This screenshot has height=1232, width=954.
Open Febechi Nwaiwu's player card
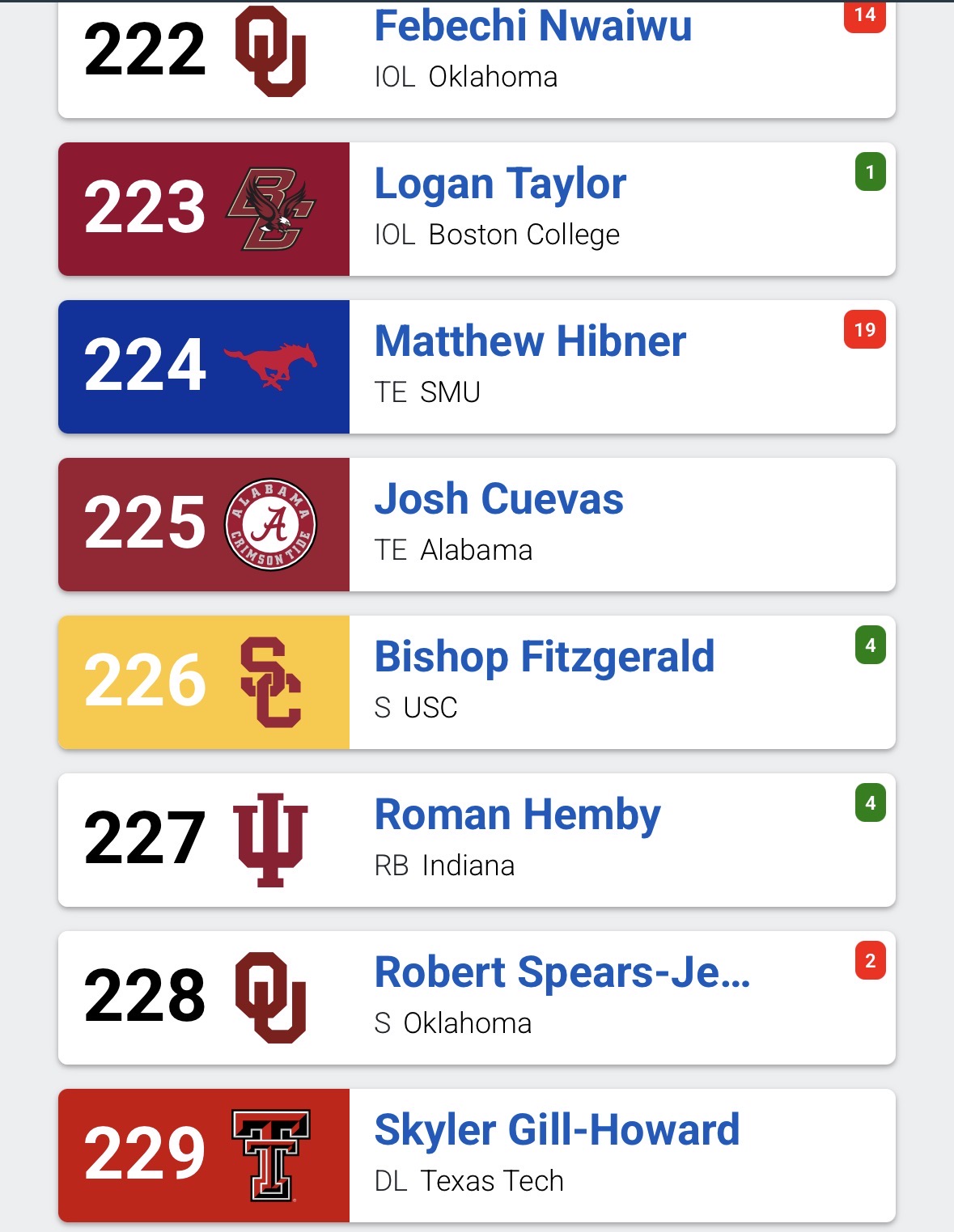[x=533, y=28]
